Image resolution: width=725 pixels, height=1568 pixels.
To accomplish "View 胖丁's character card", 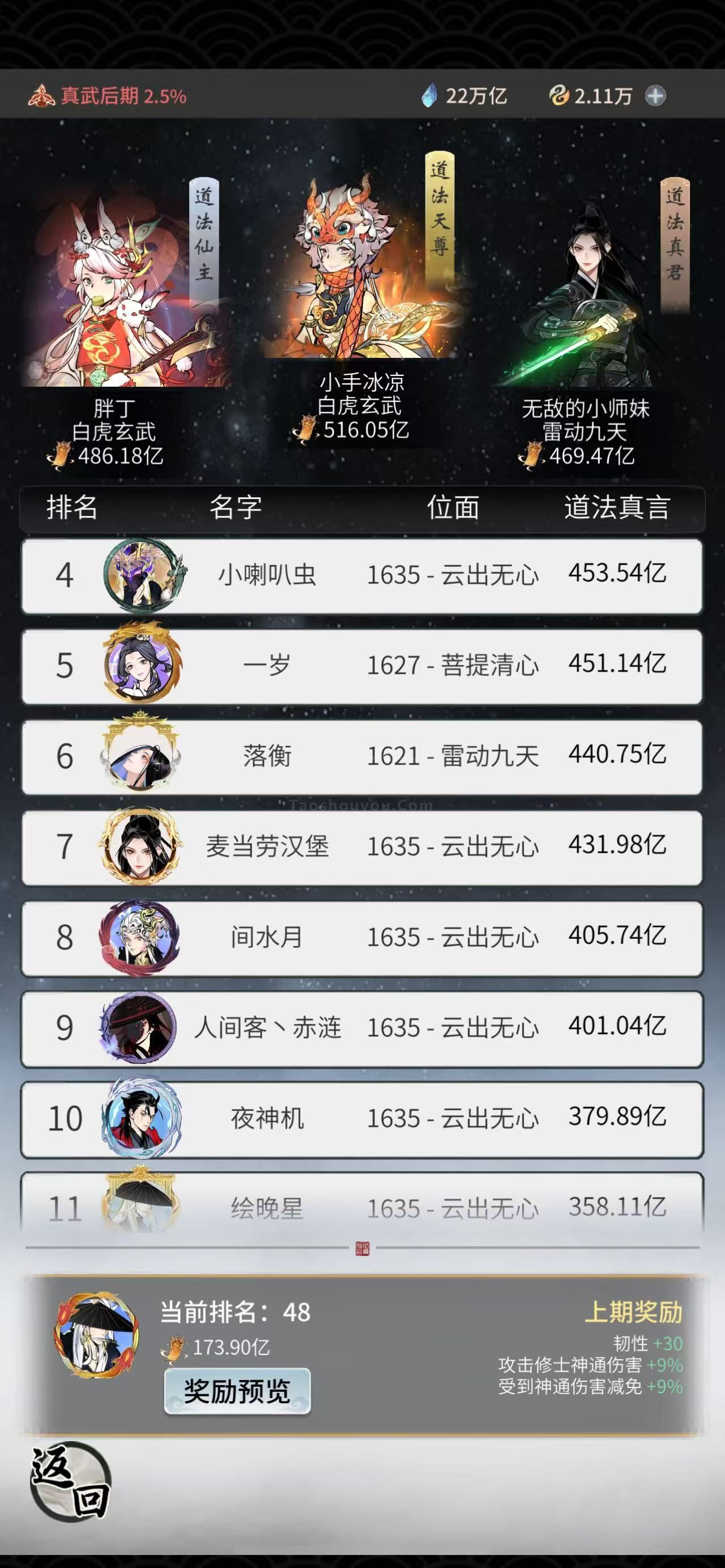I will pyautogui.click(x=122, y=292).
